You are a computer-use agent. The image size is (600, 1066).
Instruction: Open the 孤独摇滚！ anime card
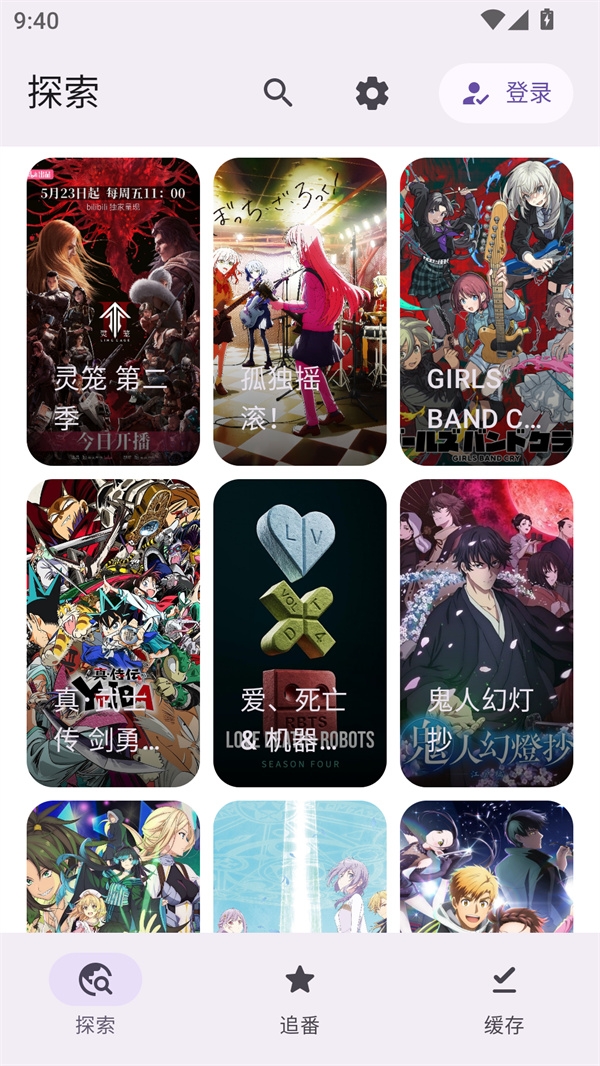300,311
